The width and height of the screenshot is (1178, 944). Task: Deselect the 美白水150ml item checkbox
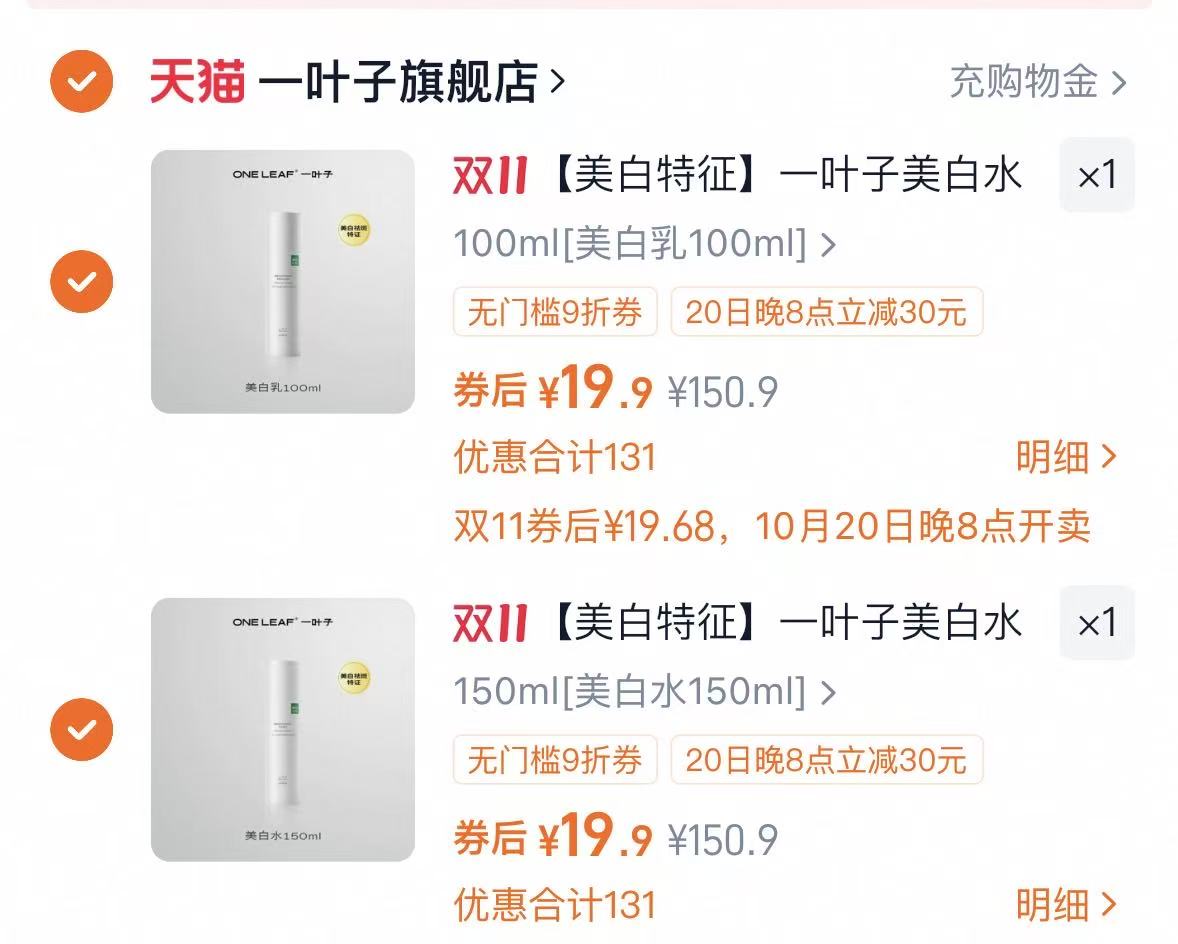[82, 729]
